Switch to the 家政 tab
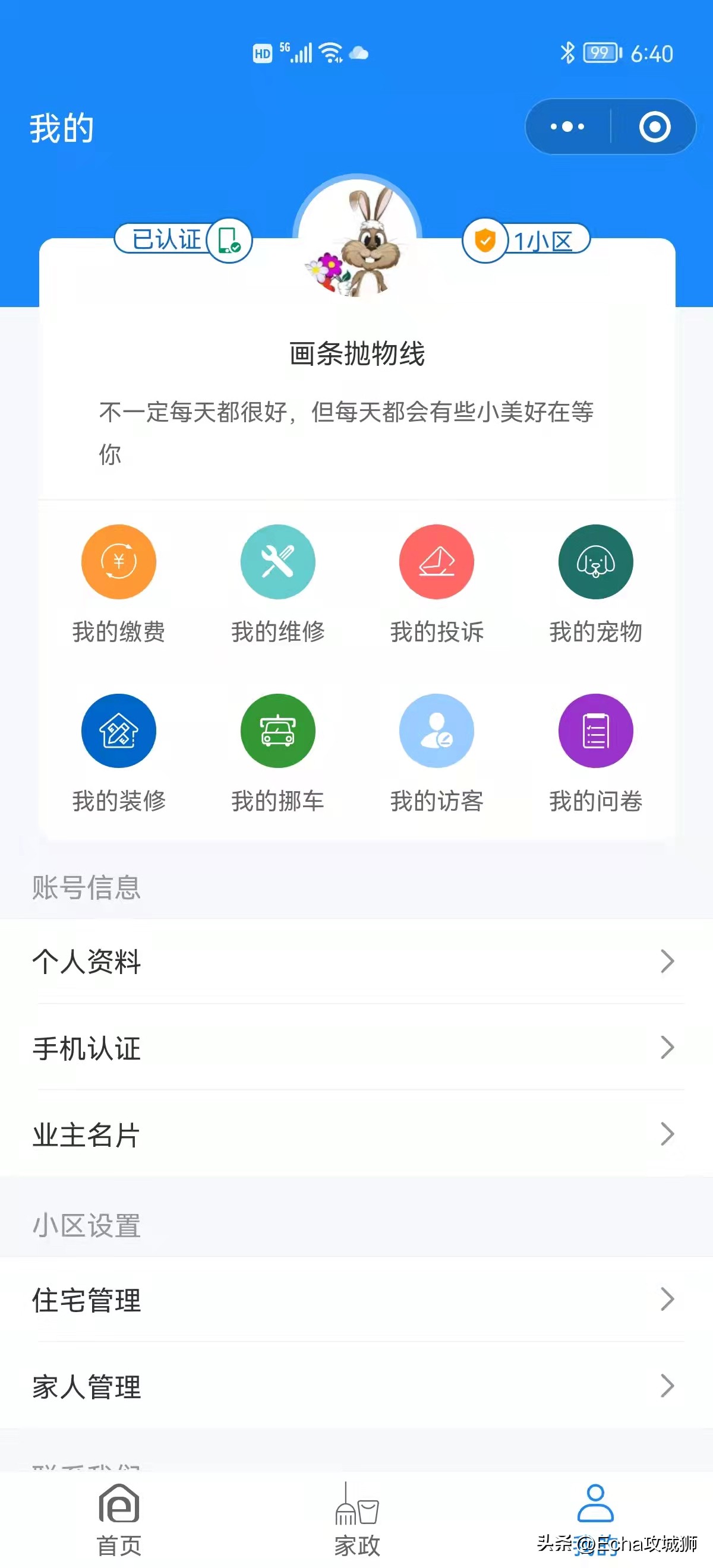 pos(356,1516)
